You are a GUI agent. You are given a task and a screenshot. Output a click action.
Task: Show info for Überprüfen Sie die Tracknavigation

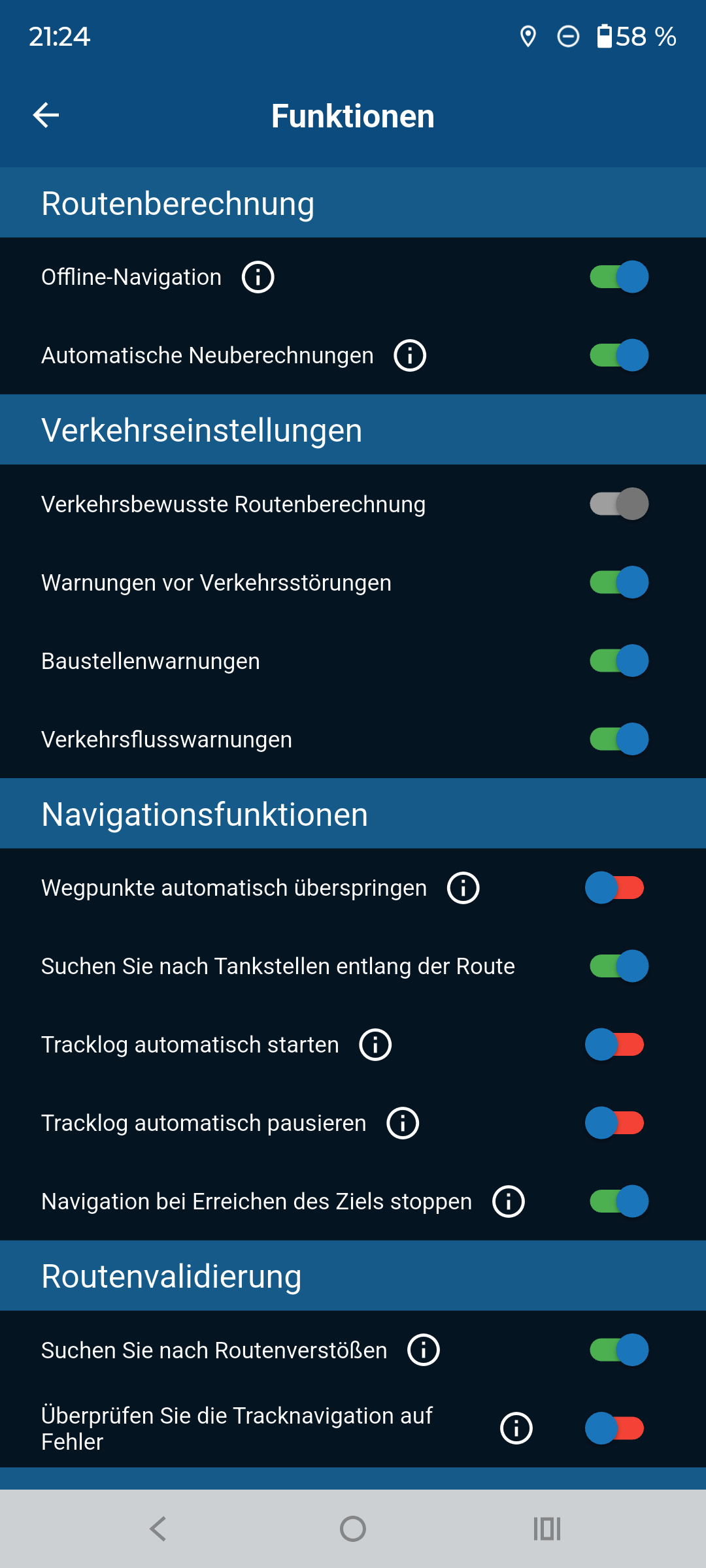(516, 1428)
